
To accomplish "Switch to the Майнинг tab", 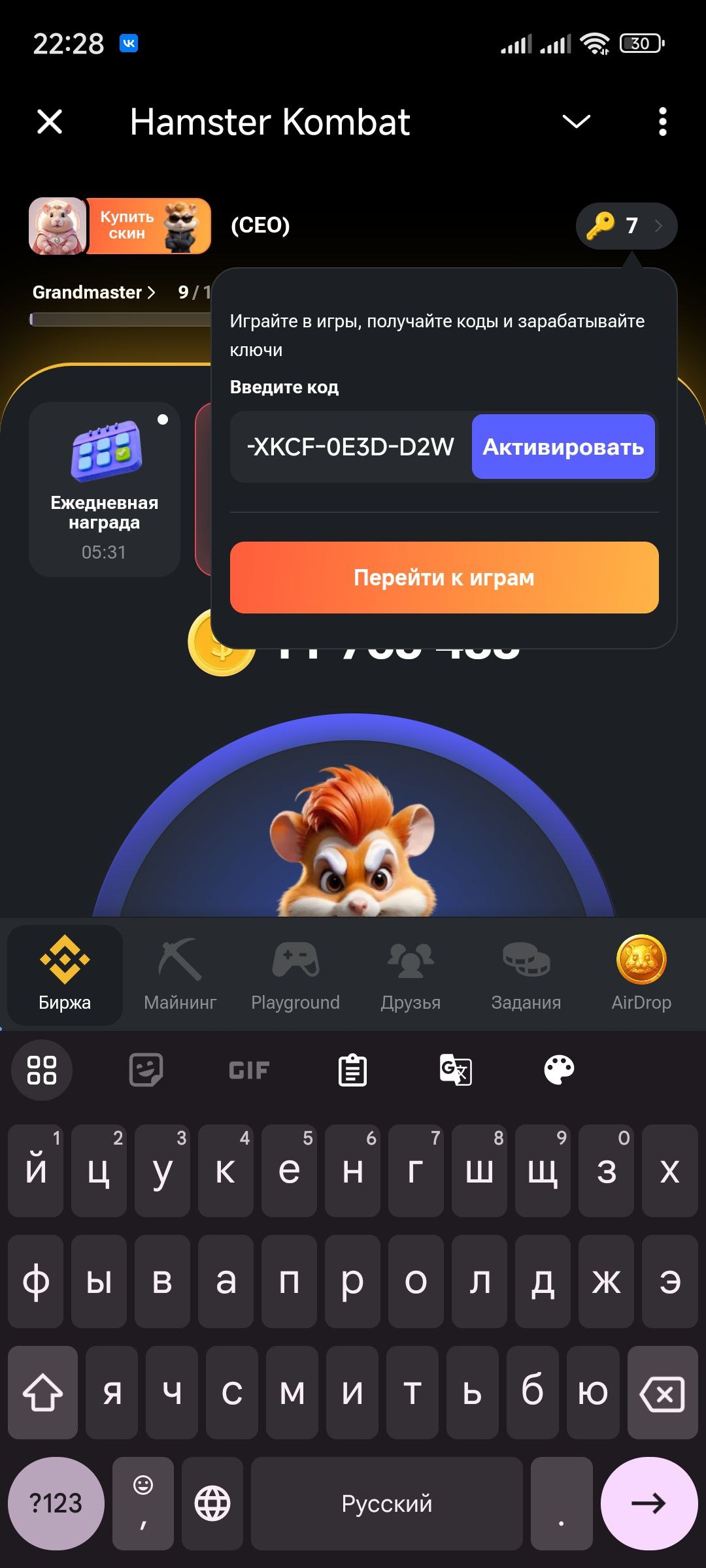I will click(180, 974).
